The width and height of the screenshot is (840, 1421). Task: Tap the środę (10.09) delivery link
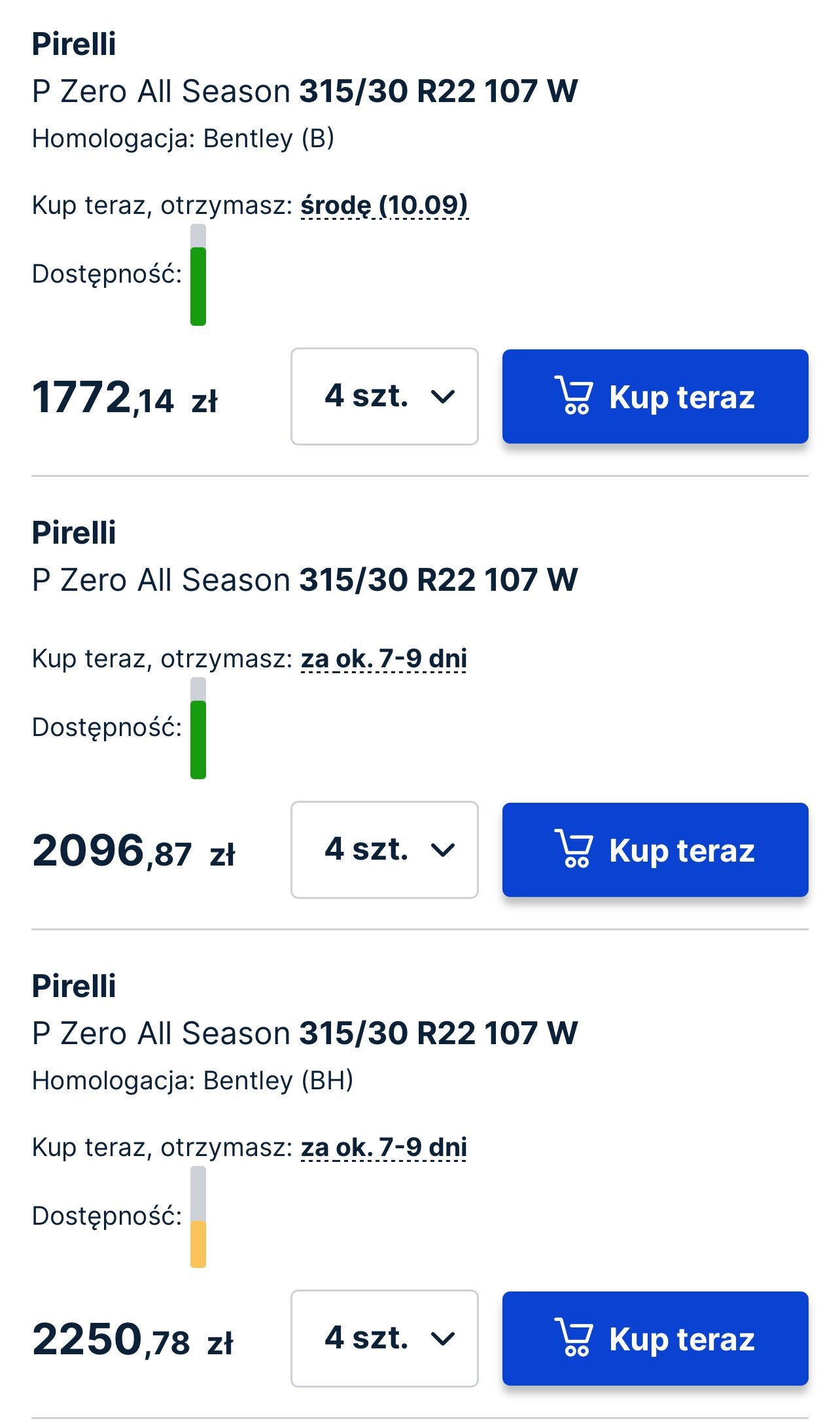pyautogui.click(x=385, y=205)
